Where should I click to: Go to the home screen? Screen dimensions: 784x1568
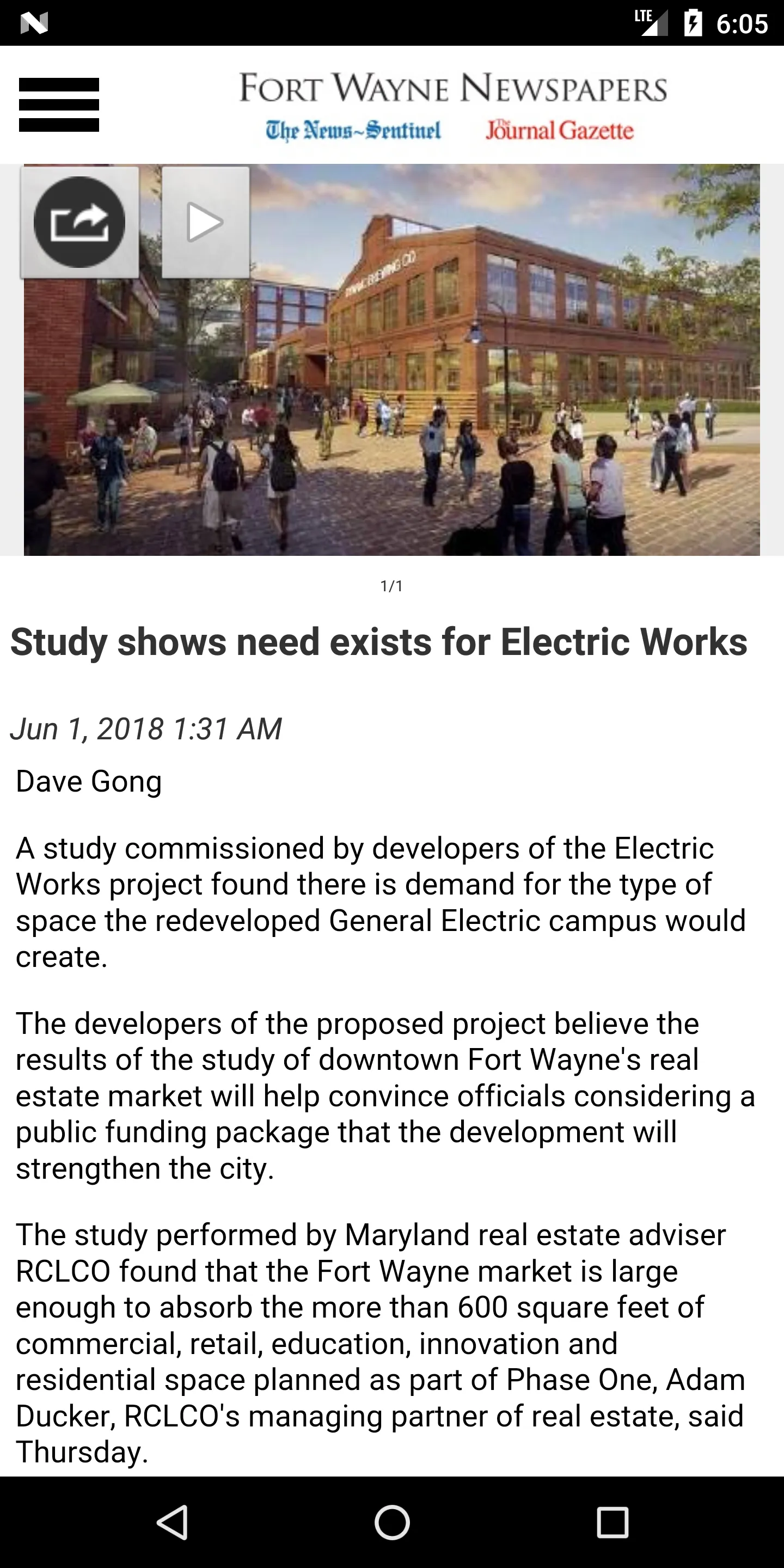(x=392, y=1522)
